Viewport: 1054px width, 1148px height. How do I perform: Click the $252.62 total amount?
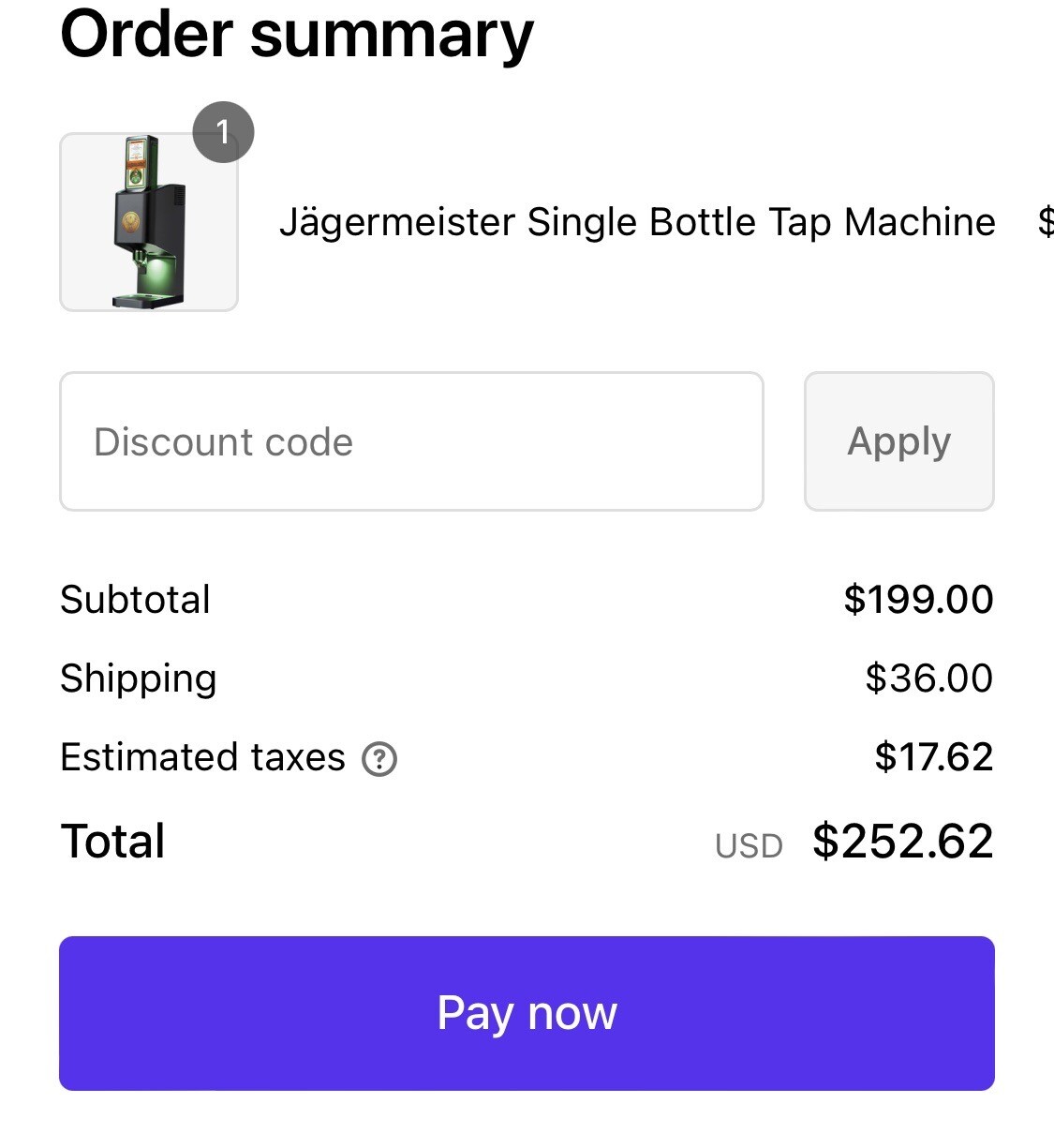(903, 842)
